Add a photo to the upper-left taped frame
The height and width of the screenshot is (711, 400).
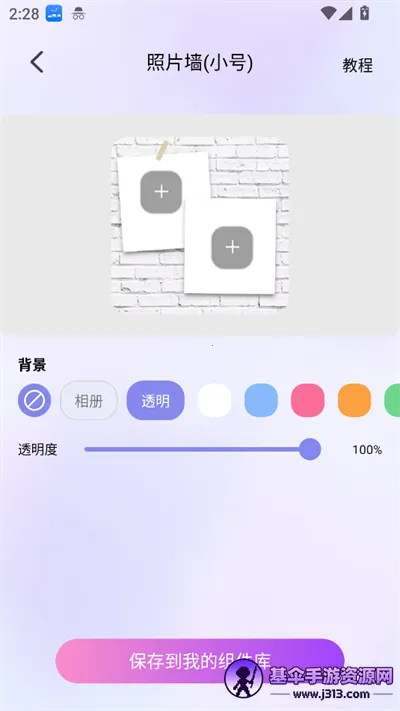click(161, 192)
